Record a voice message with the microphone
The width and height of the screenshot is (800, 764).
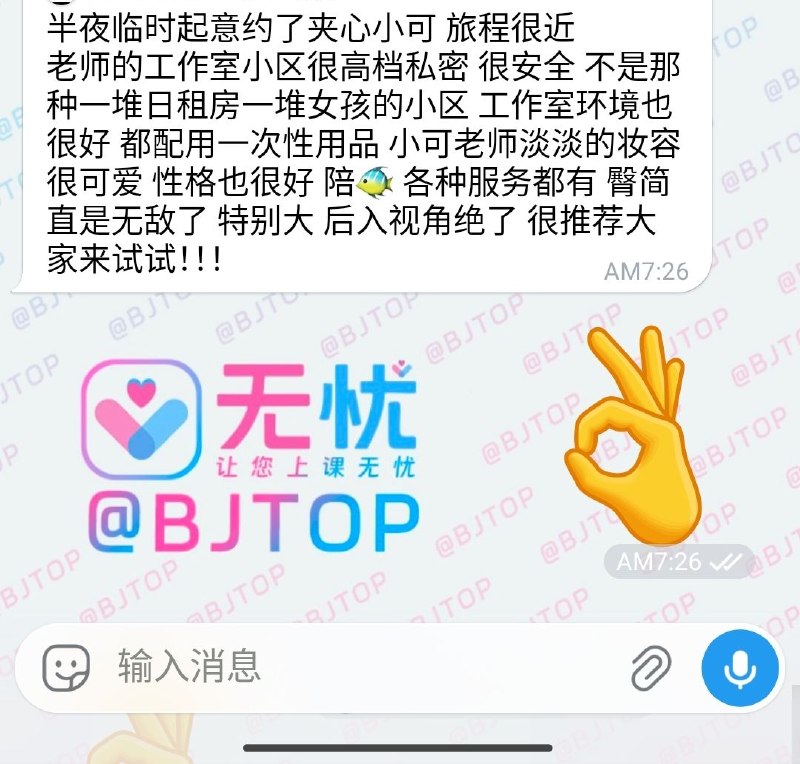coord(740,668)
